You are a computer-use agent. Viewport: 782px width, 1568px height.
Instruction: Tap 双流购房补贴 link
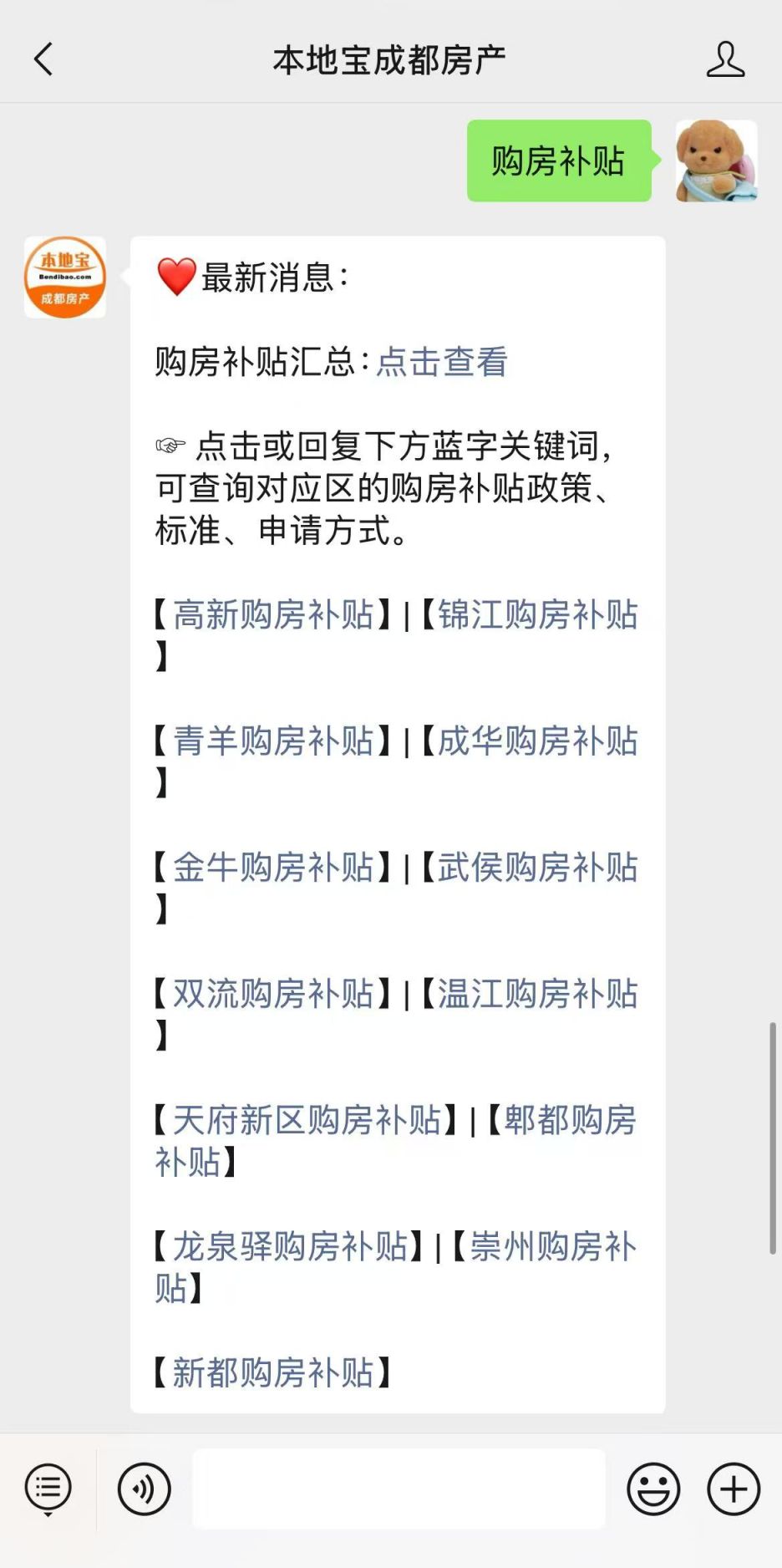(x=273, y=994)
